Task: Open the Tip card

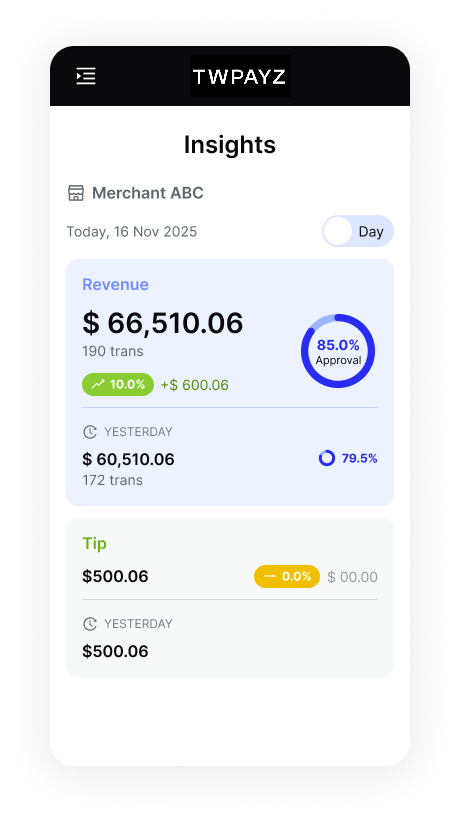Action: [230, 597]
